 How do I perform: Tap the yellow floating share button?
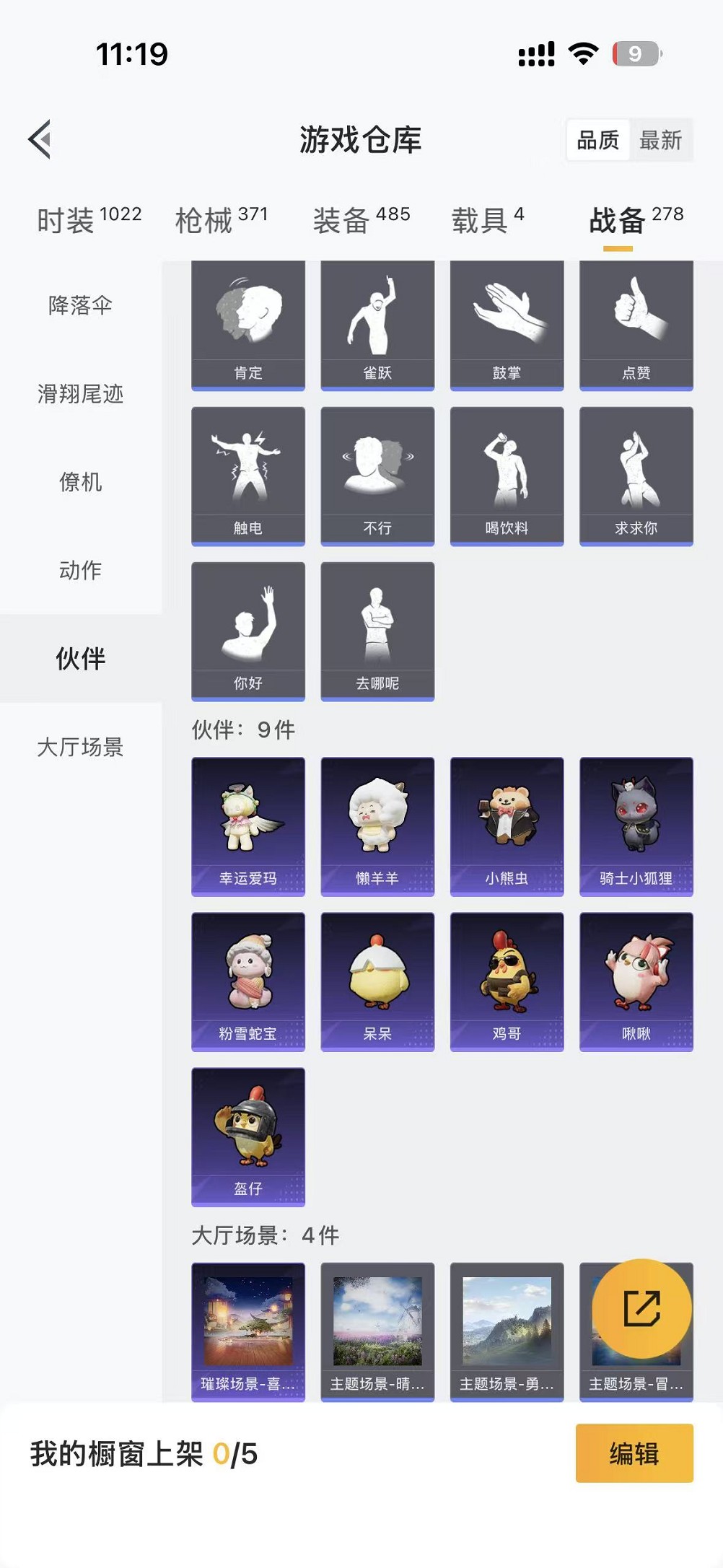[641, 1308]
